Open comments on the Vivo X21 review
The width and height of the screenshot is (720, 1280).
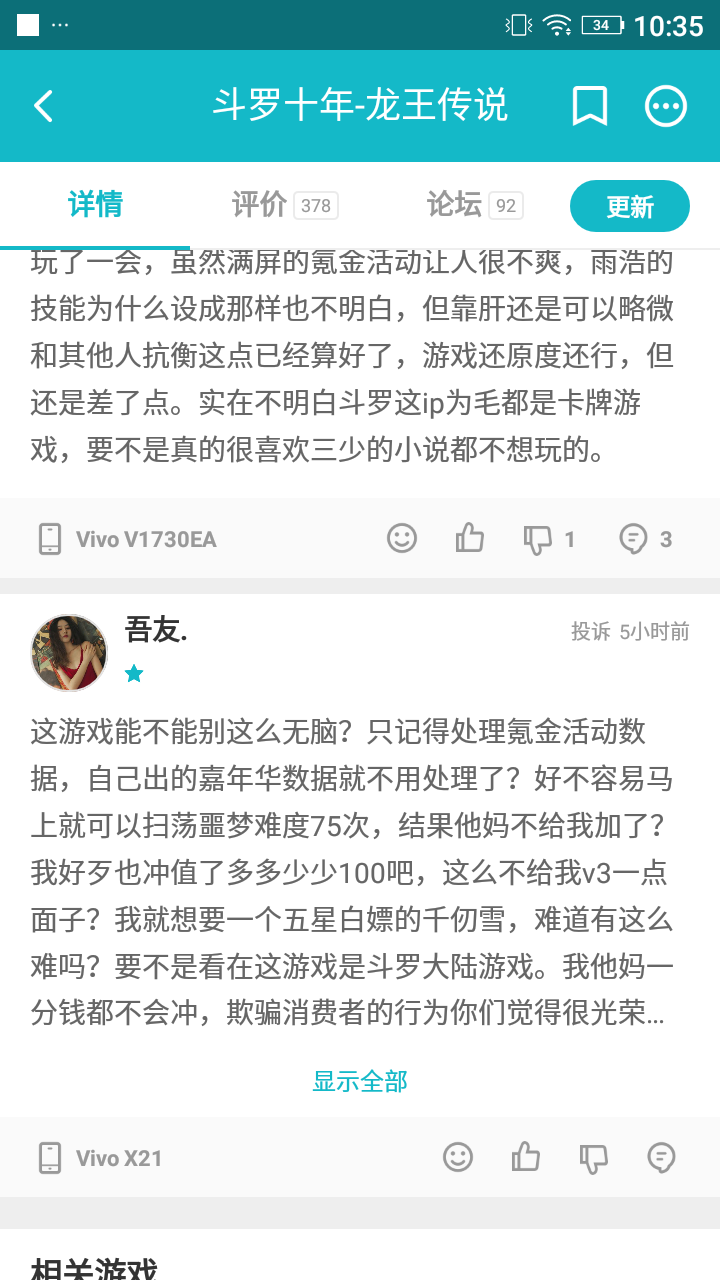[x=661, y=1158]
